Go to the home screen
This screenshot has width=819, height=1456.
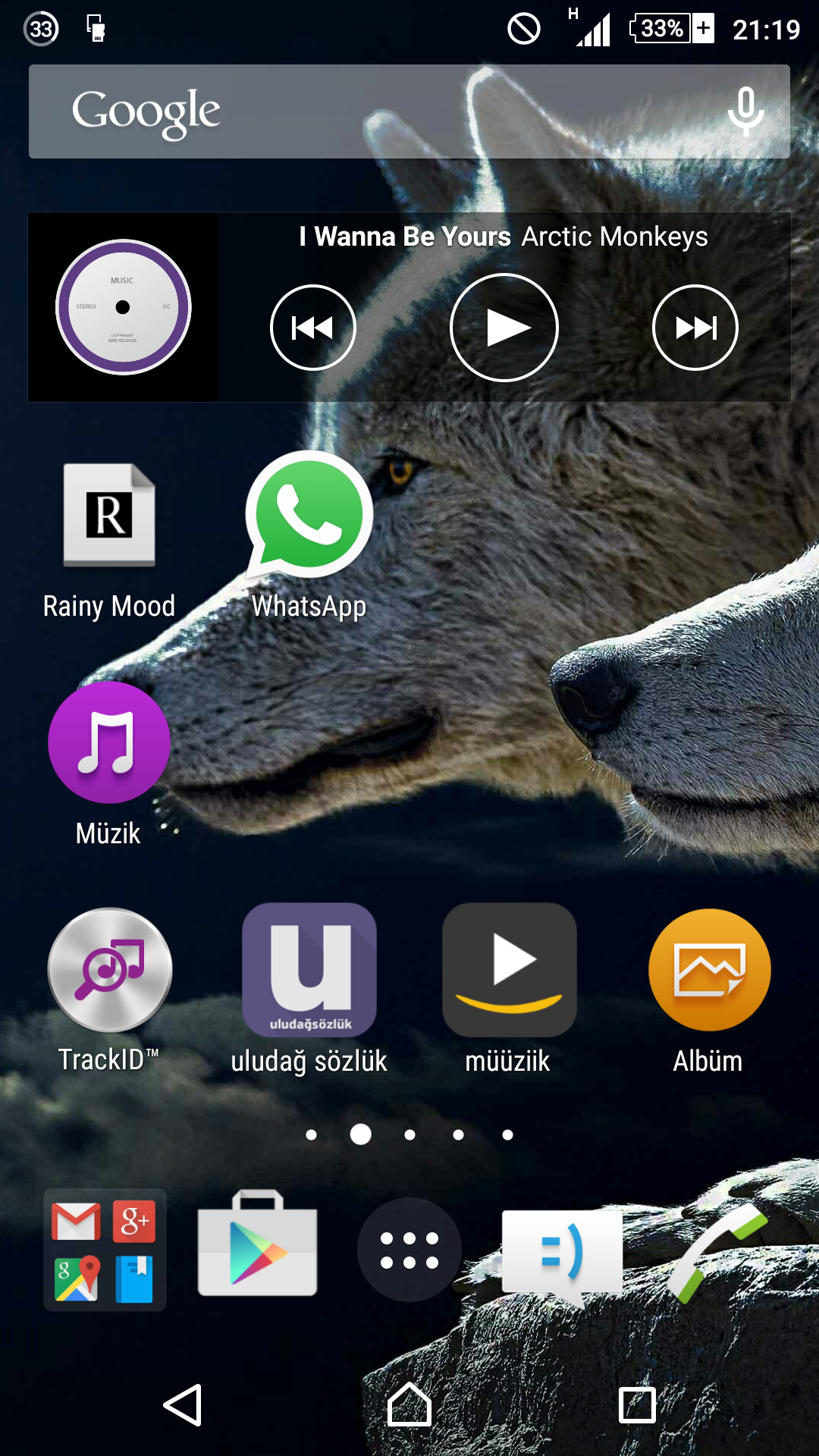tap(409, 1404)
